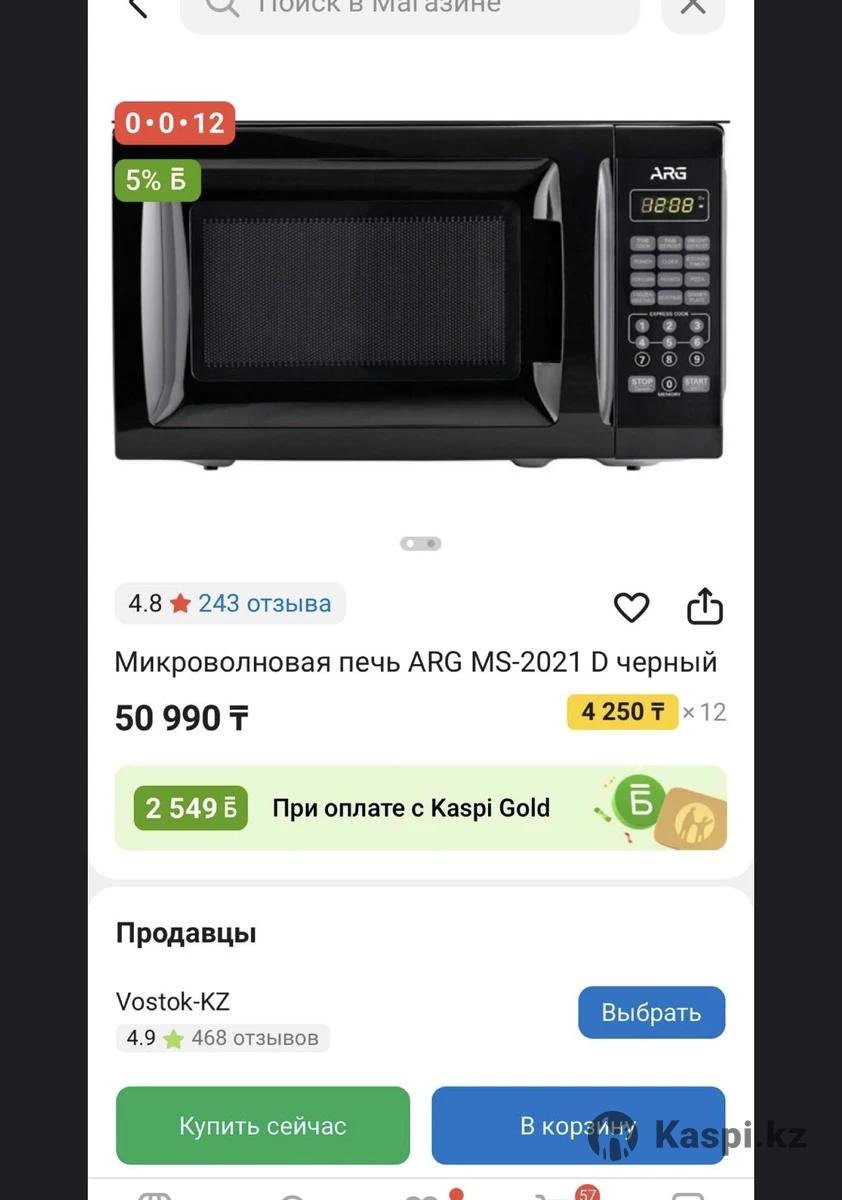
Task: Close the product page with the X
Action: tap(692, 8)
